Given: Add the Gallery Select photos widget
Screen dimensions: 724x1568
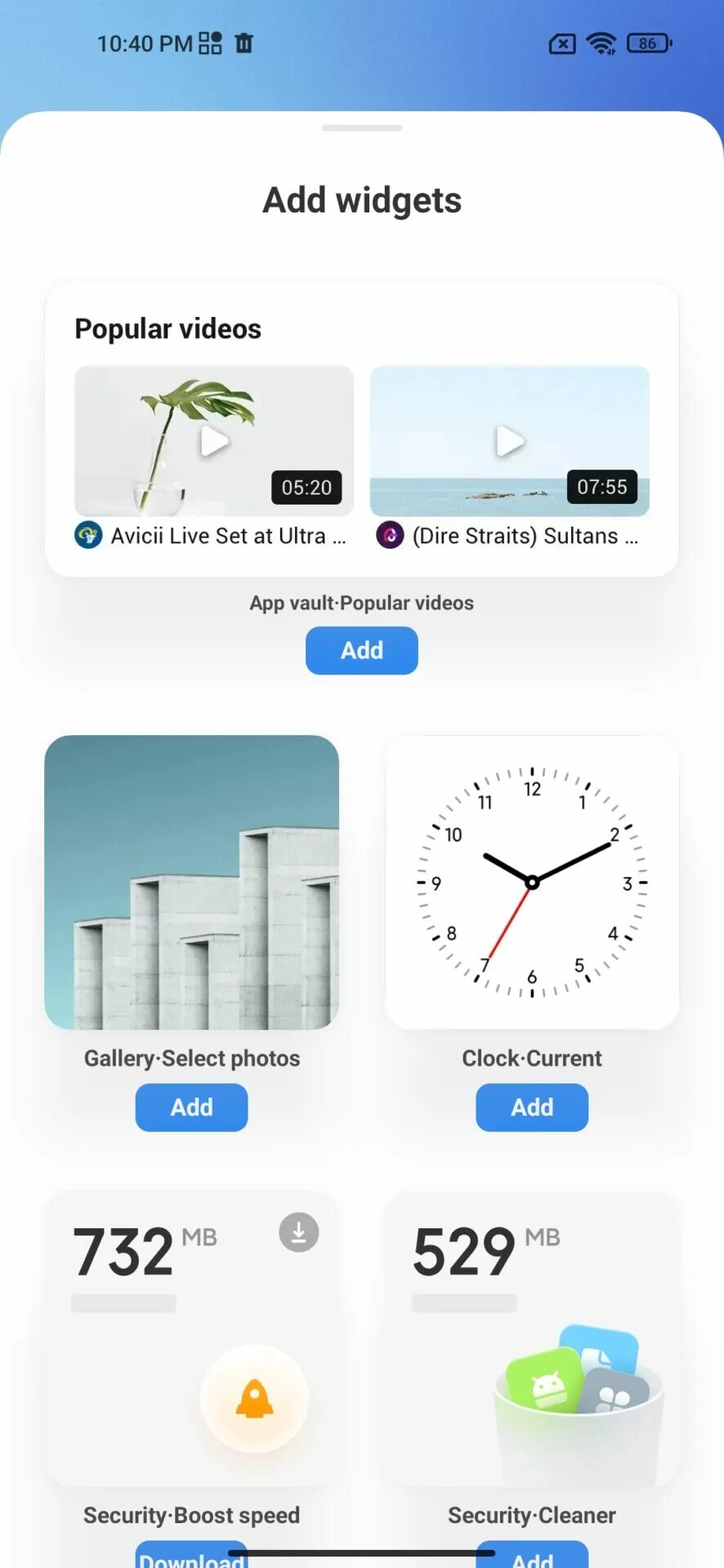Looking at the screenshot, I should click(x=191, y=1107).
